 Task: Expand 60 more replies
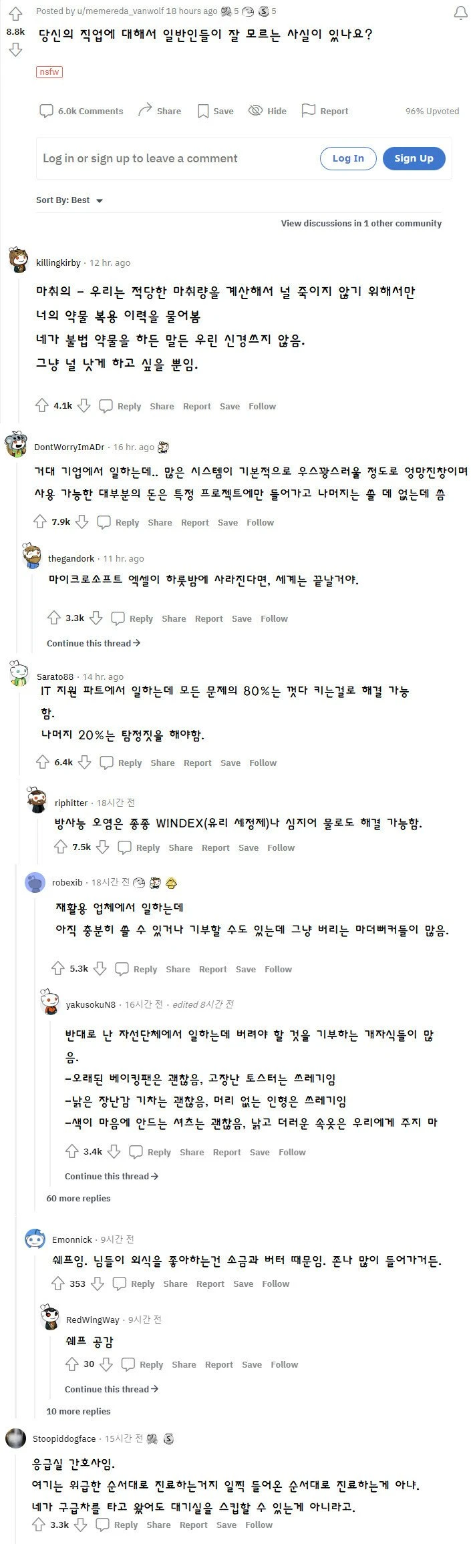(x=78, y=1198)
